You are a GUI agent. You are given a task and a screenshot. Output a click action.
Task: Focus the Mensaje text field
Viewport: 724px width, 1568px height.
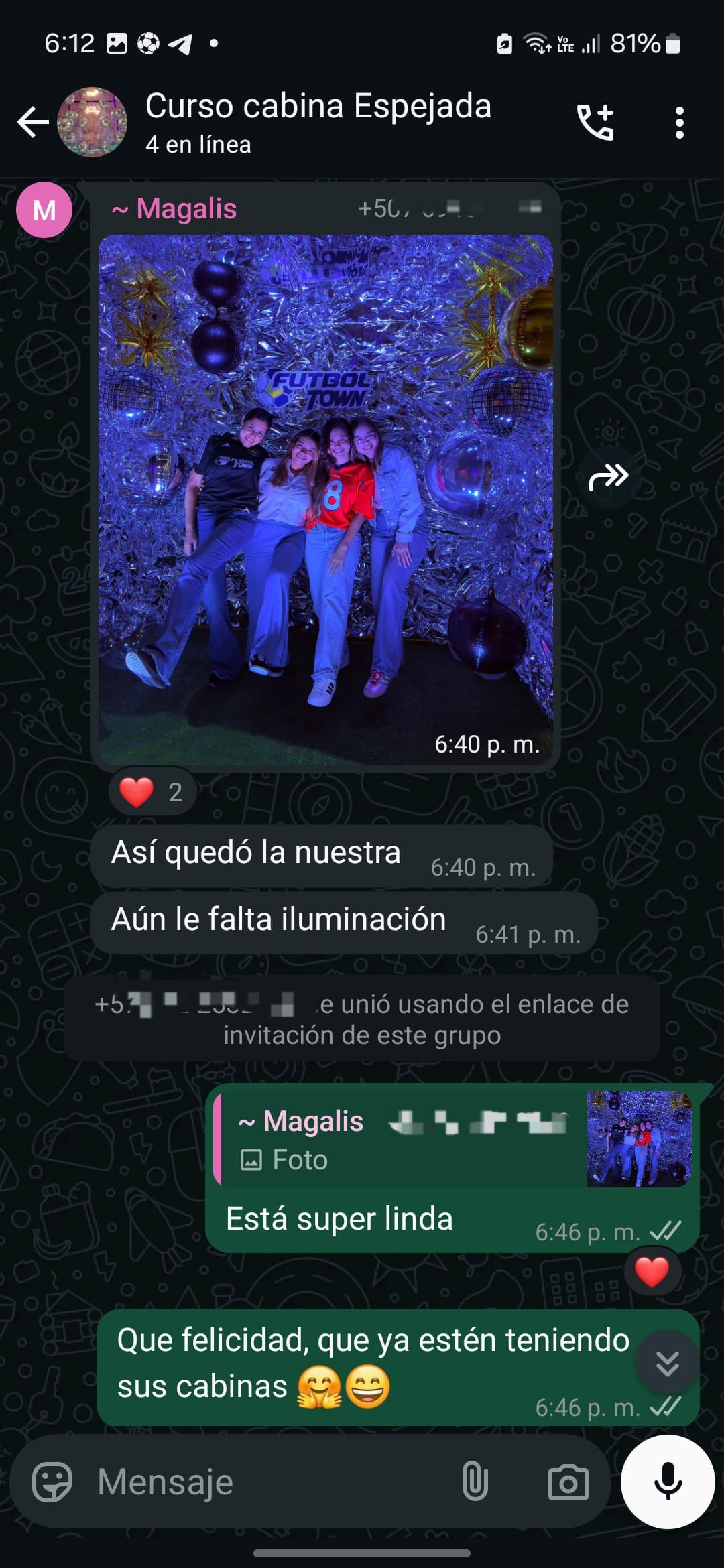(268, 1482)
